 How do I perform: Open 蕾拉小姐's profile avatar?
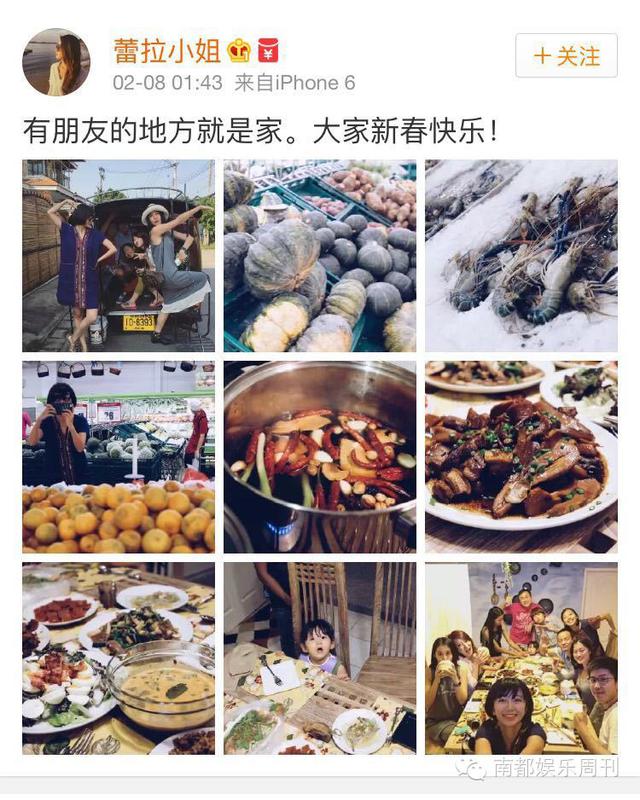(56, 62)
